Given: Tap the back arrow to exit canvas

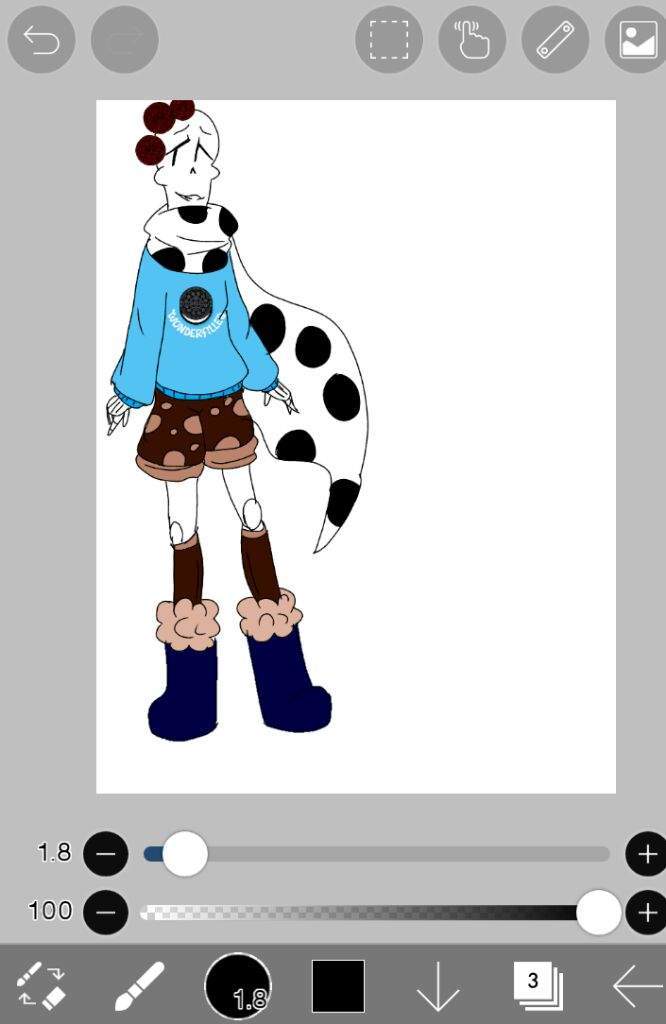Looking at the screenshot, I should point(637,987).
